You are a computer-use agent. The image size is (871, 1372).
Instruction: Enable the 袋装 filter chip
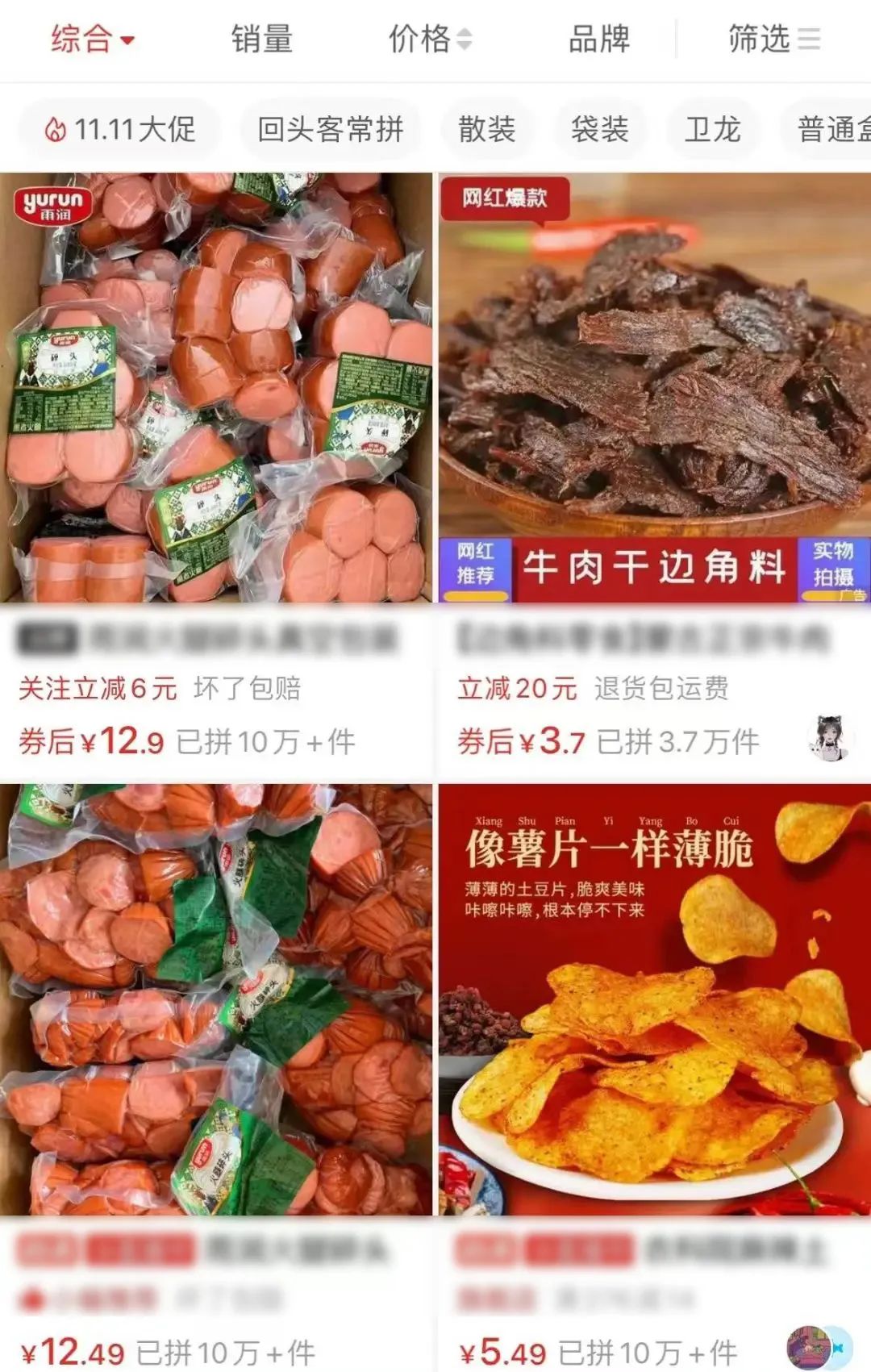click(601, 129)
